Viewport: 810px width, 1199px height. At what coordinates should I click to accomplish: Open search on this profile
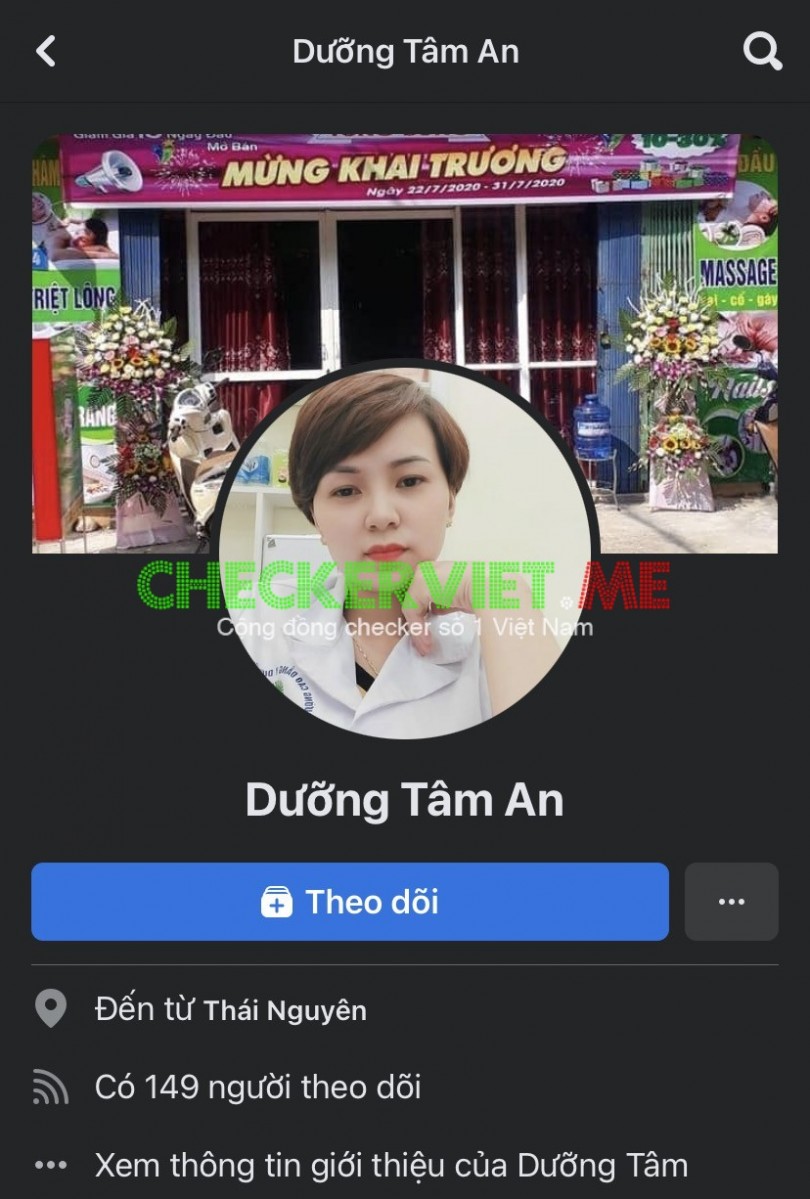pos(762,51)
